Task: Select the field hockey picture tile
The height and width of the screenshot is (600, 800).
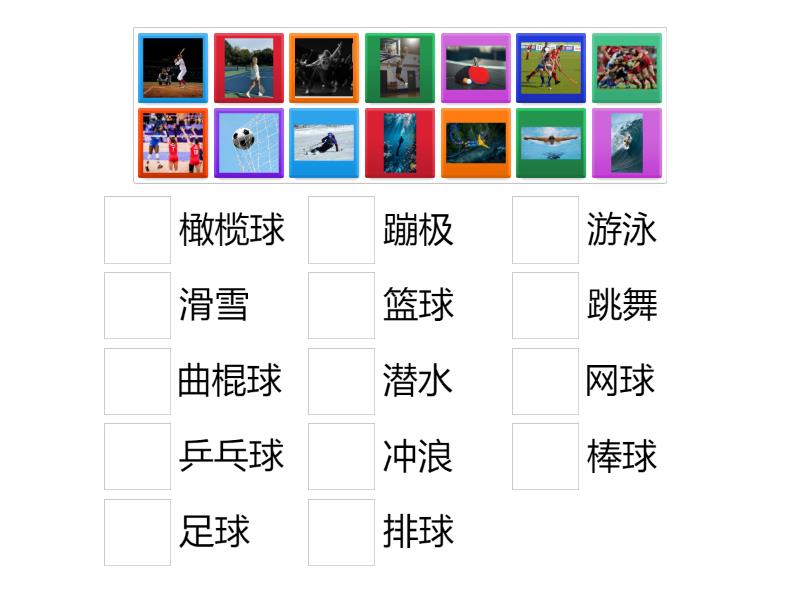Action: (x=551, y=68)
